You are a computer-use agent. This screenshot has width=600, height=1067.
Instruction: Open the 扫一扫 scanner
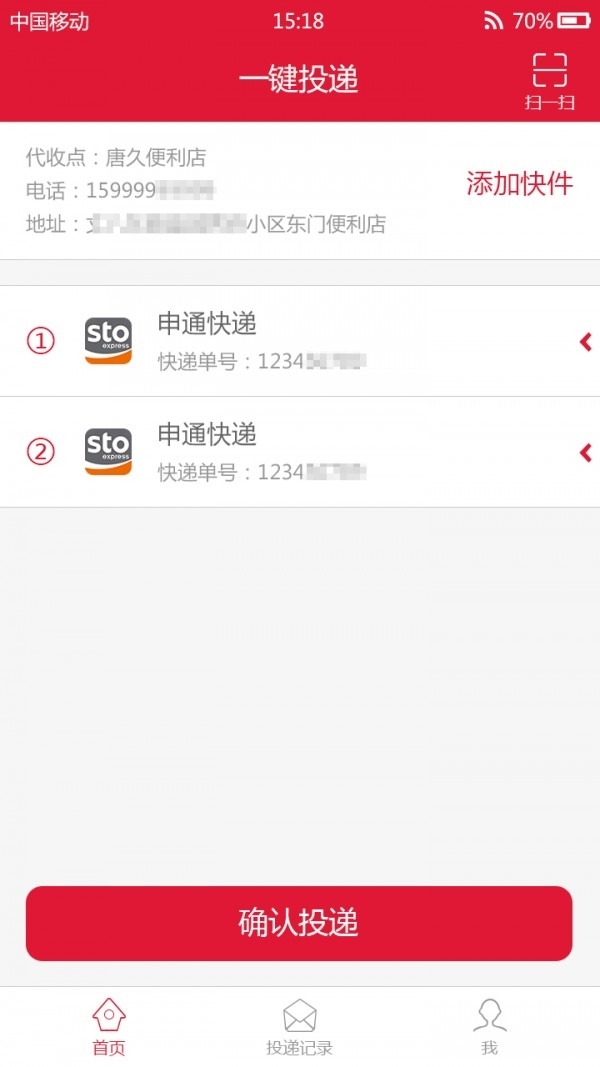point(549,80)
